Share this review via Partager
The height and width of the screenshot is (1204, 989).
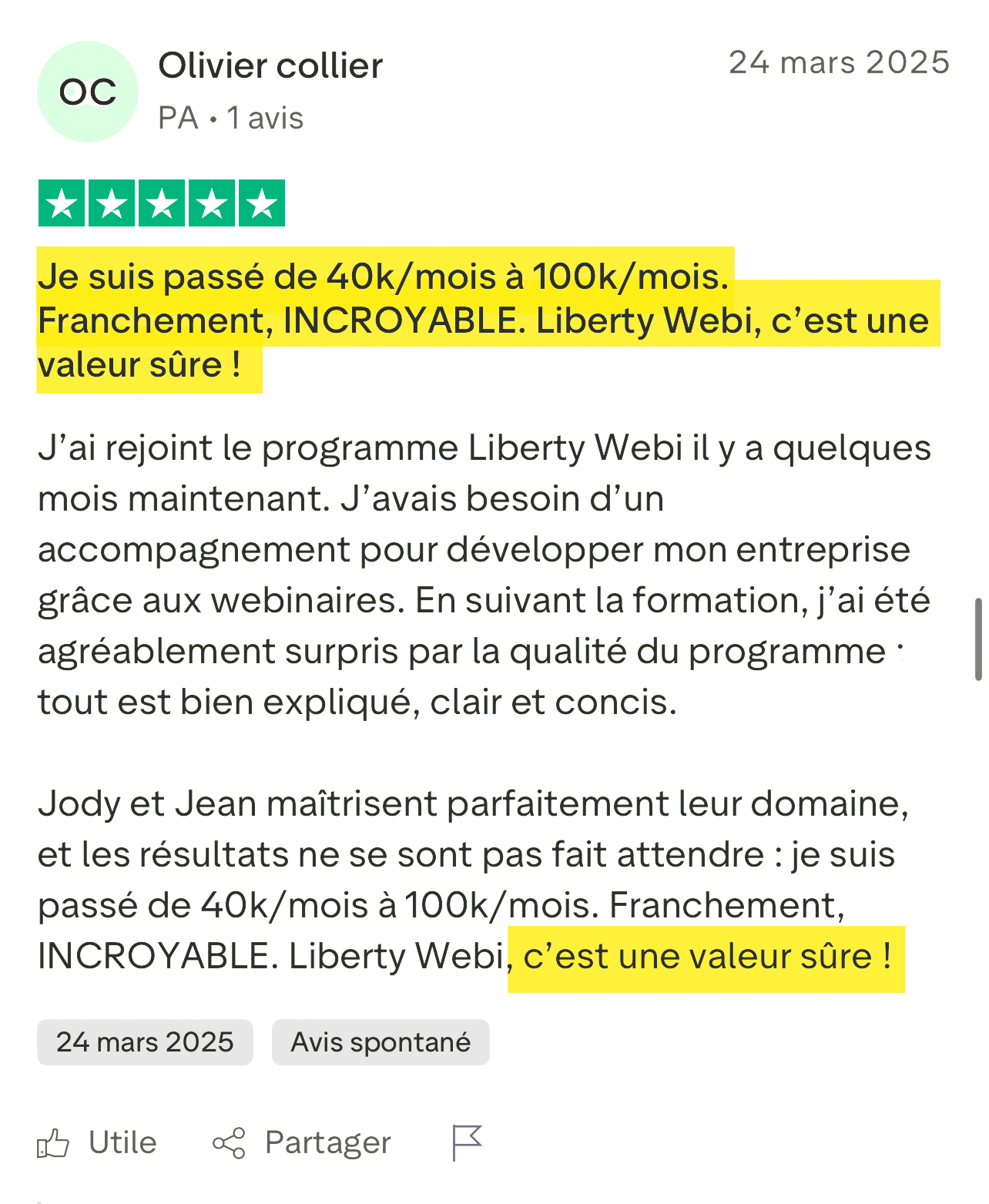point(302,1142)
